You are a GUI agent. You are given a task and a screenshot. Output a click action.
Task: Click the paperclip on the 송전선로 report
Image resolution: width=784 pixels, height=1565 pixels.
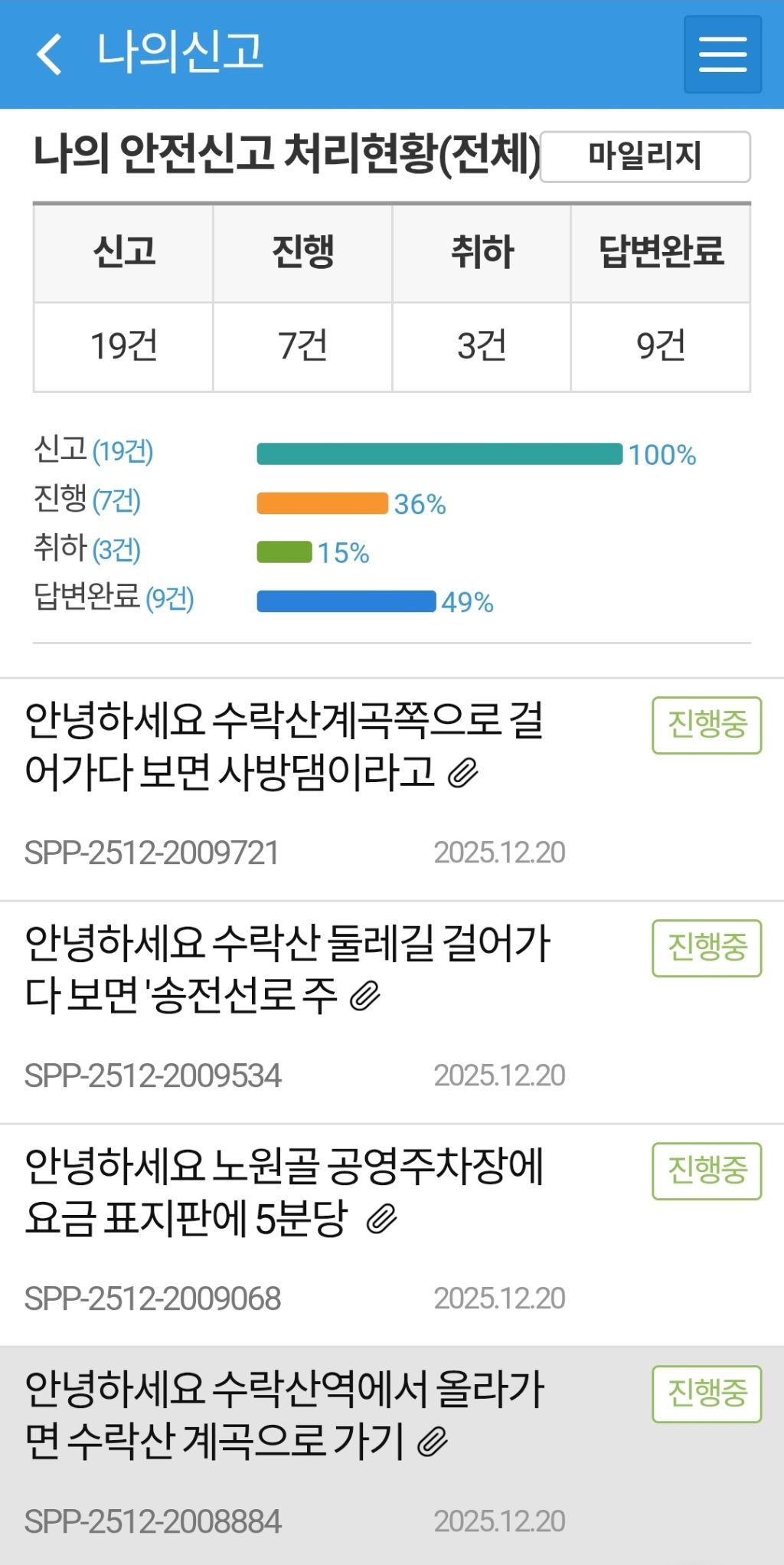pos(366,994)
